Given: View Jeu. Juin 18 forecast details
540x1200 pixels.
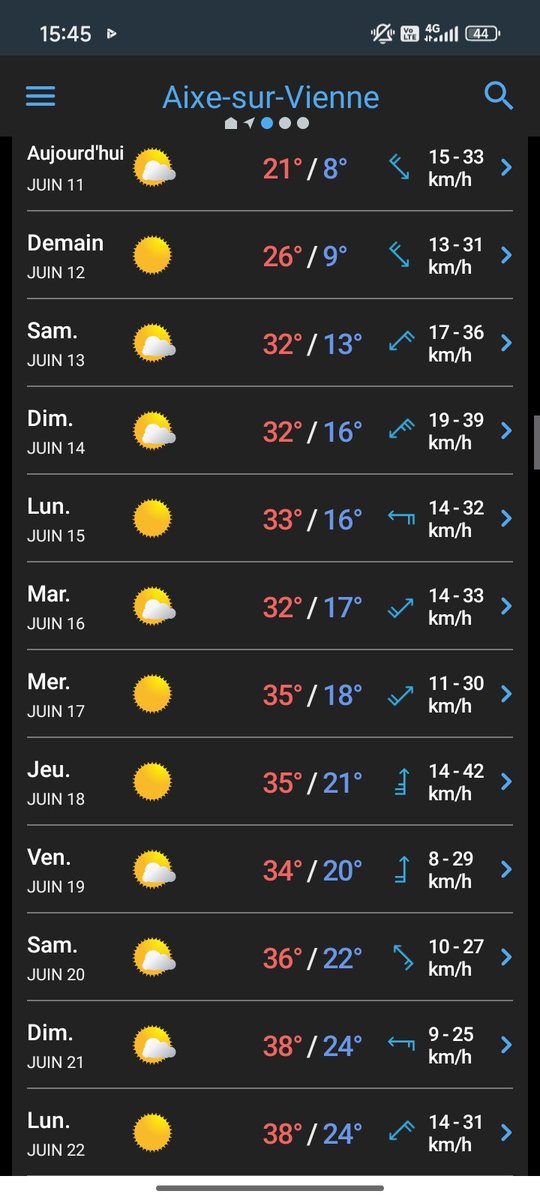Looking at the screenshot, I should coord(270,781).
